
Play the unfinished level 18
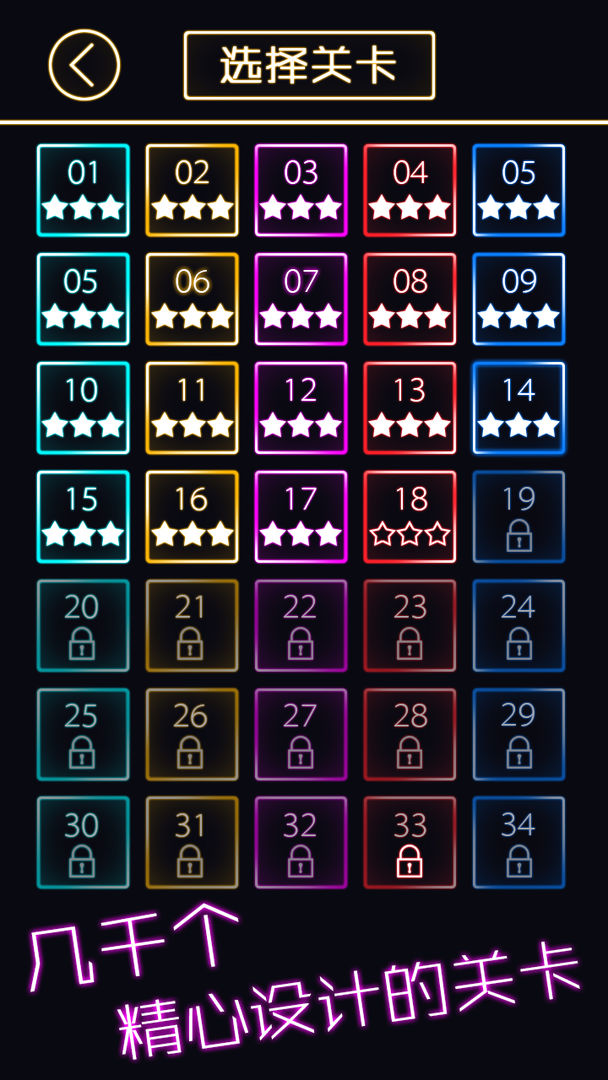[410, 517]
